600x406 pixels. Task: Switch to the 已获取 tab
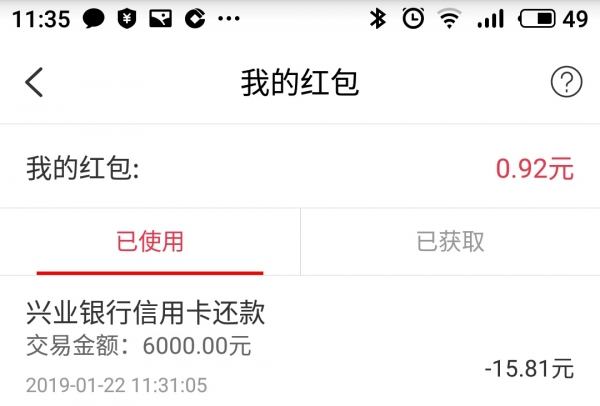coord(450,241)
